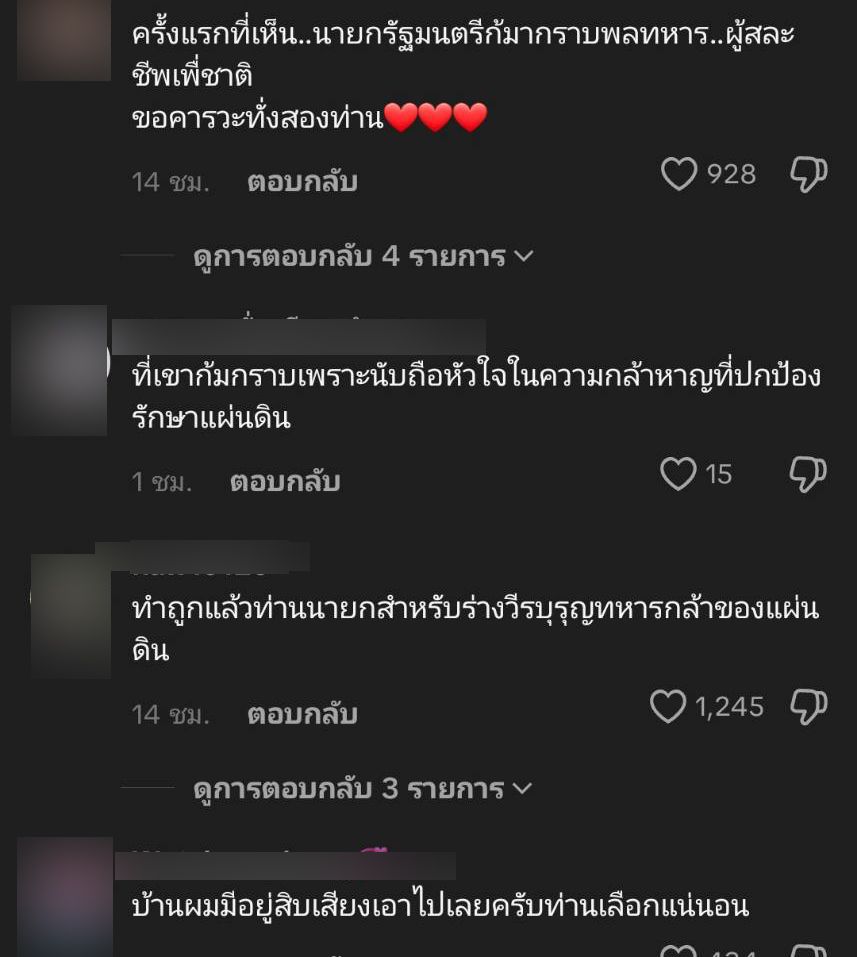Viewport: 857px width, 957px height.
Task: Like the comment with 1,245 likes
Action: tap(668, 707)
